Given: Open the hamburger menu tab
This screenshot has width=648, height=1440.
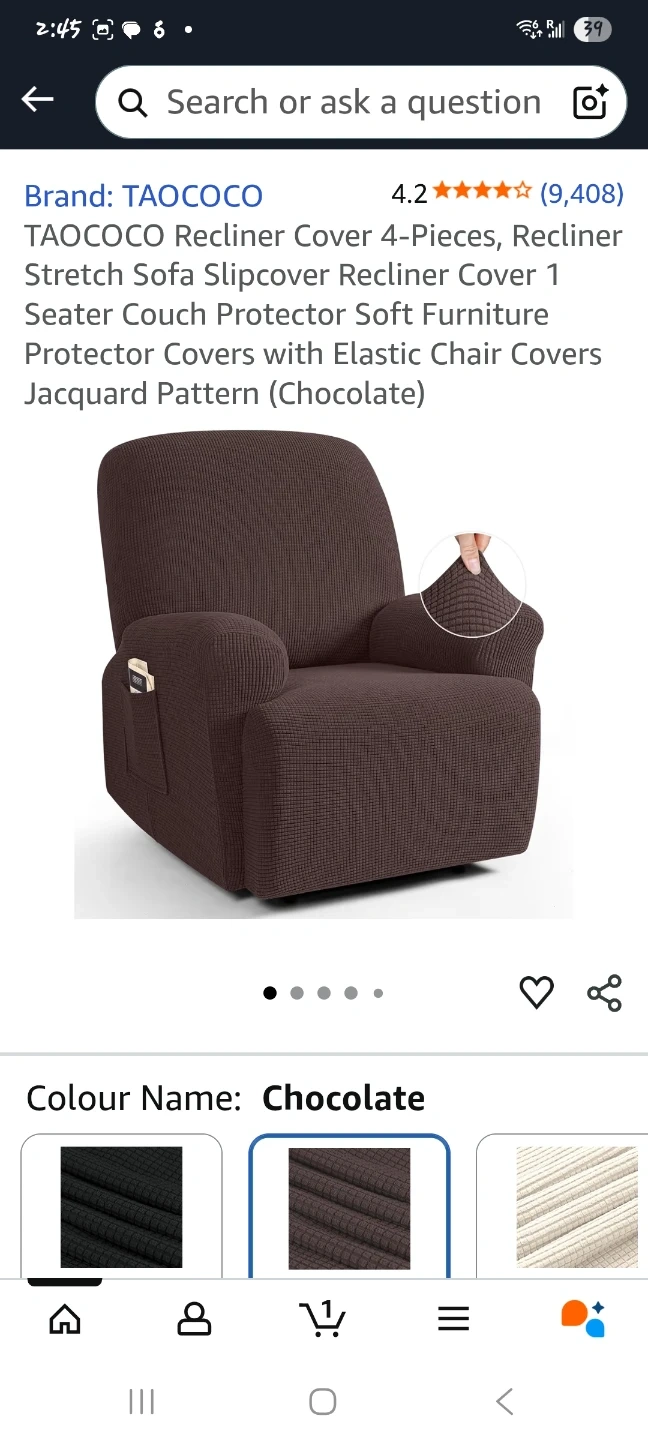Looking at the screenshot, I should click(x=453, y=1319).
